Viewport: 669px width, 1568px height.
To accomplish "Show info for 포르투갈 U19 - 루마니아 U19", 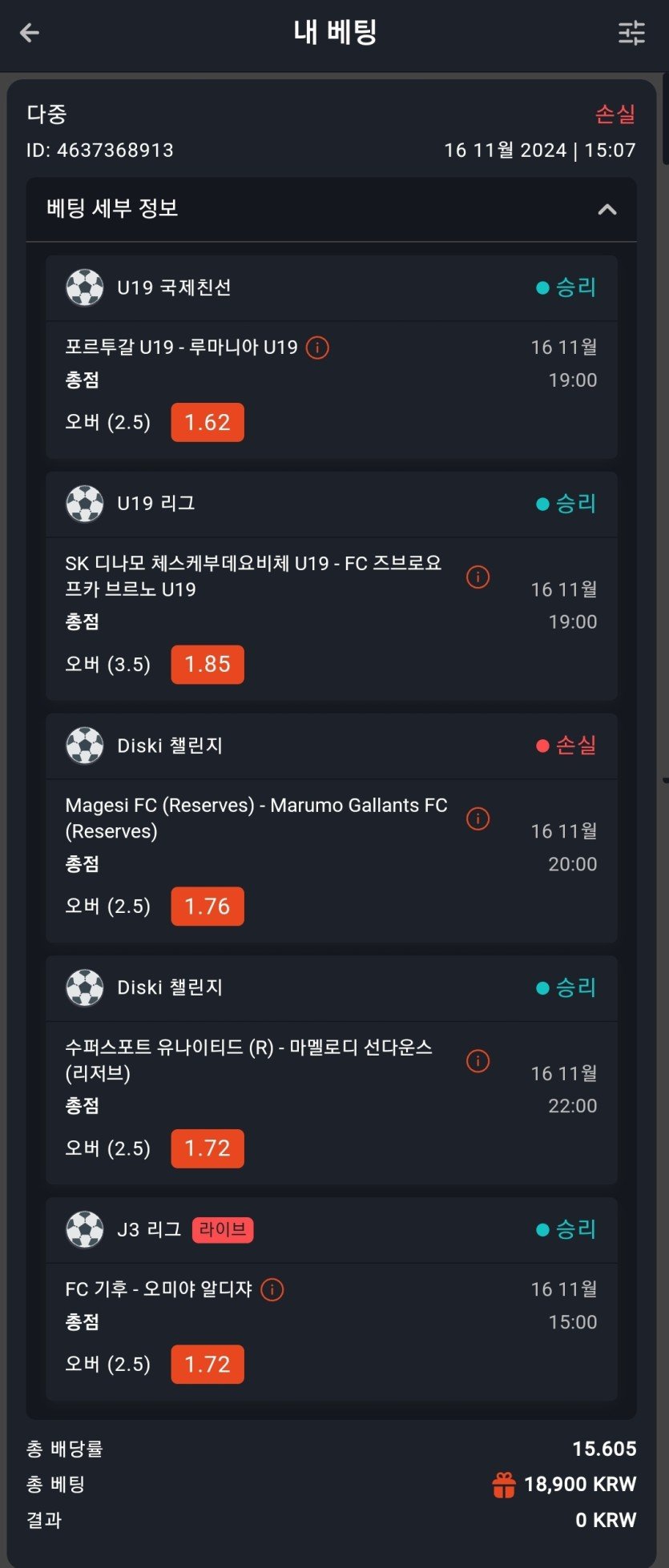I will click(317, 348).
